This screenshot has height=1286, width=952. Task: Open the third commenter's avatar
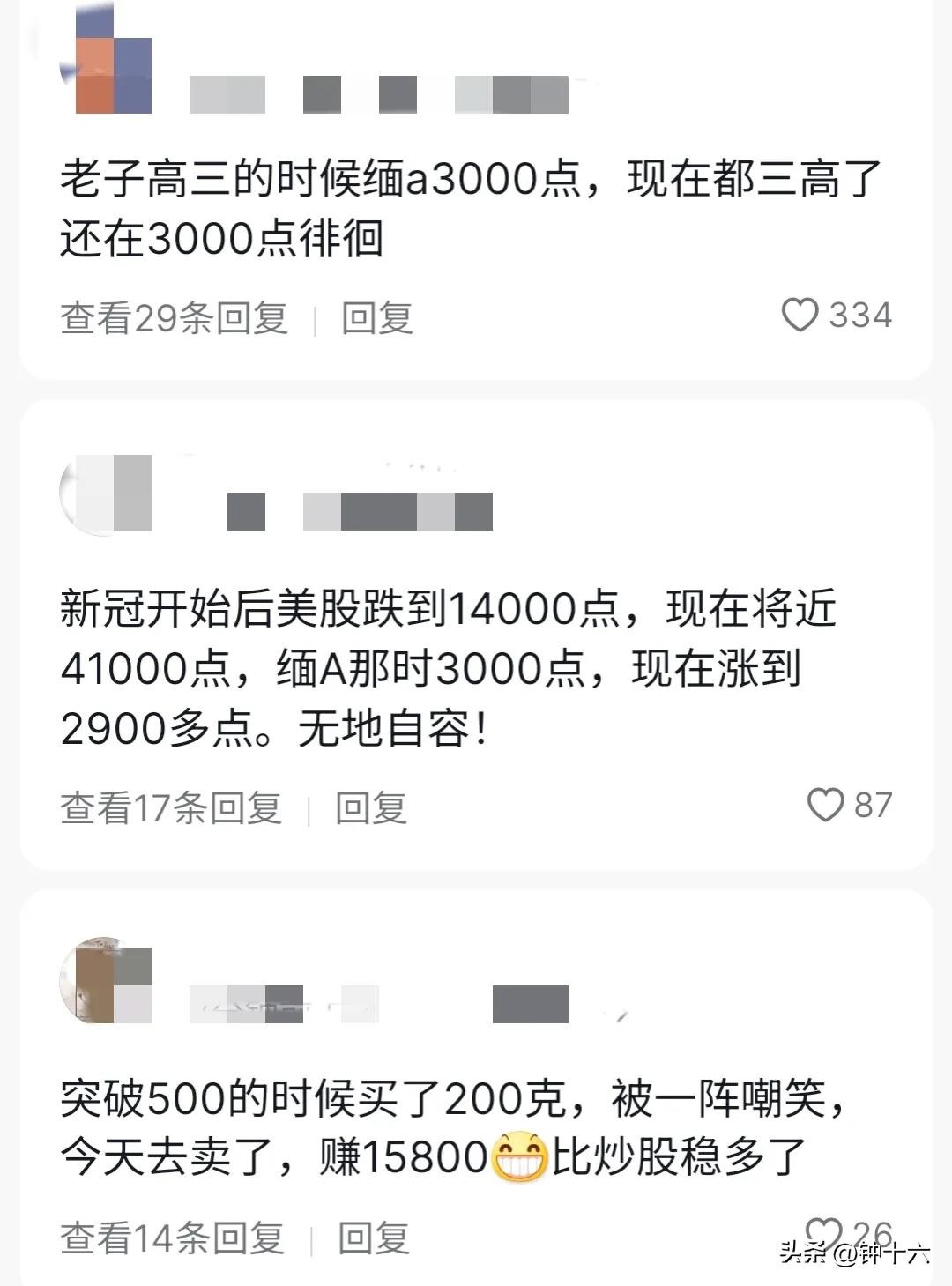tap(106, 981)
